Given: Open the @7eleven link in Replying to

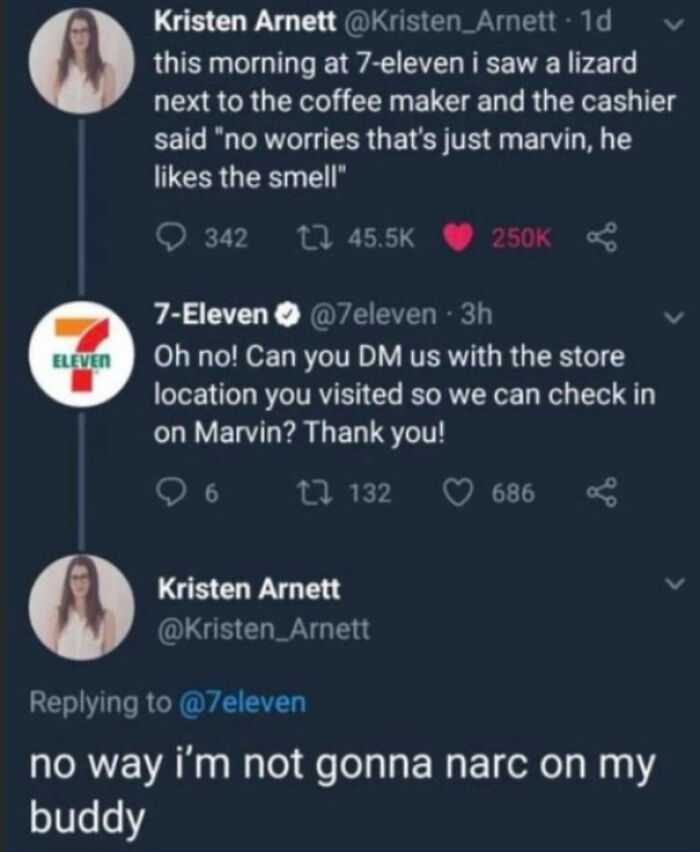Looking at the screenshot, I should (x=241, y=703).
